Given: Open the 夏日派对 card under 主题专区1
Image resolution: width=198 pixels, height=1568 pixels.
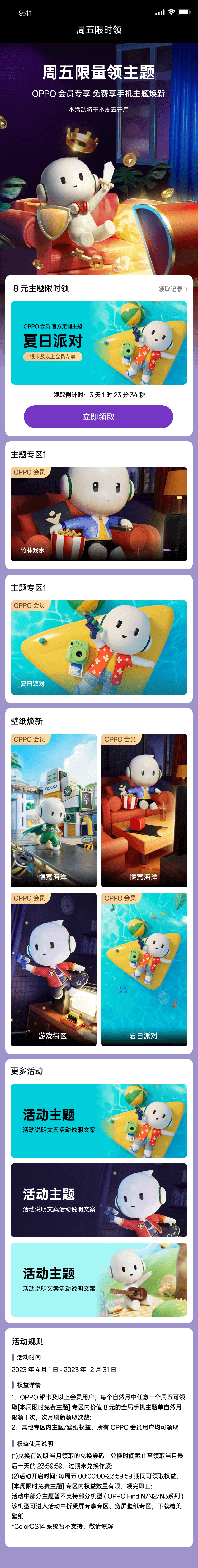Looking at the screenshot, I should pyautogui.click(x=98, y=646).
